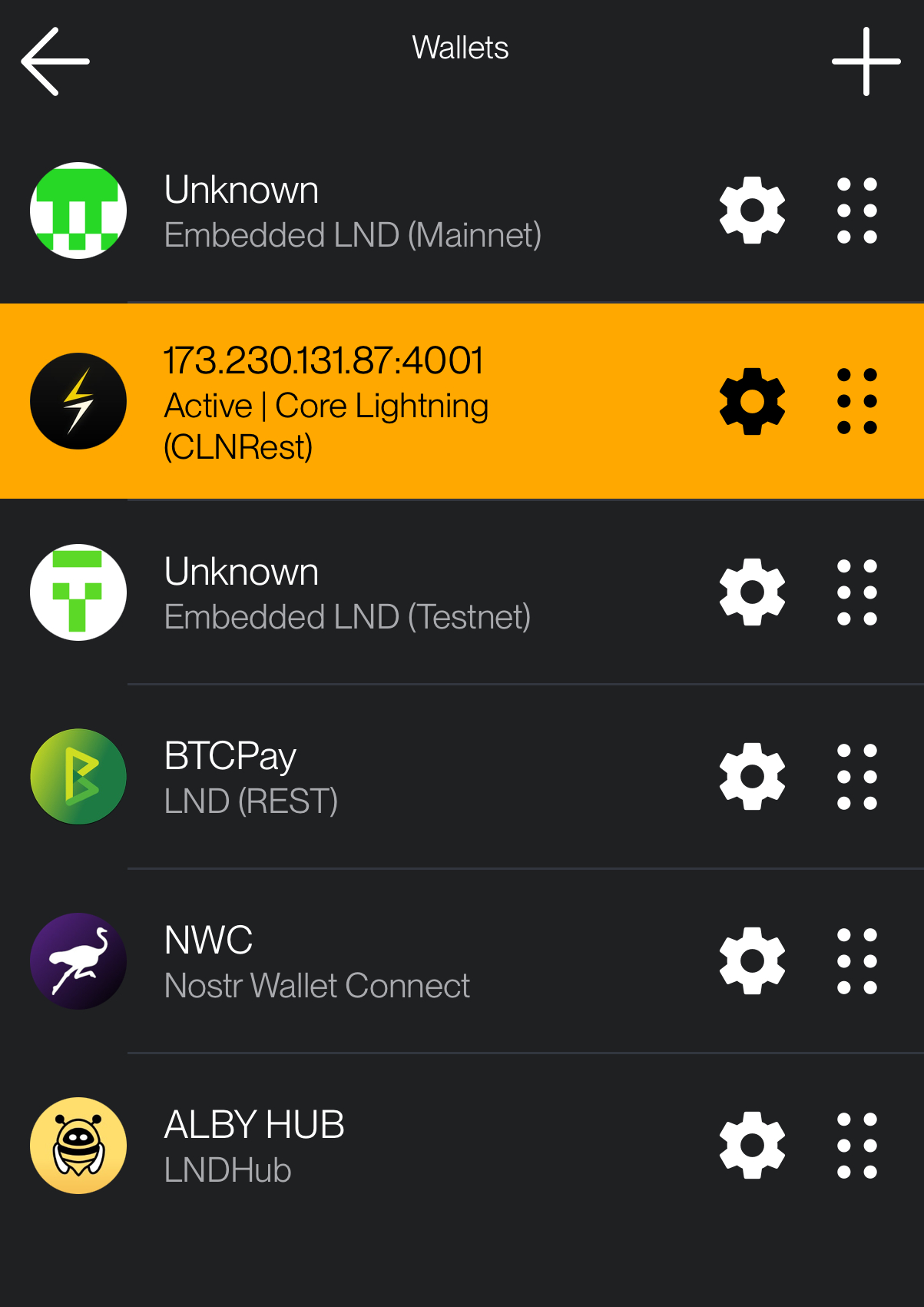Open settings for the BTCPay wallet
The width and height of the screenshot is (924, 1307).
tap(751, 776)
